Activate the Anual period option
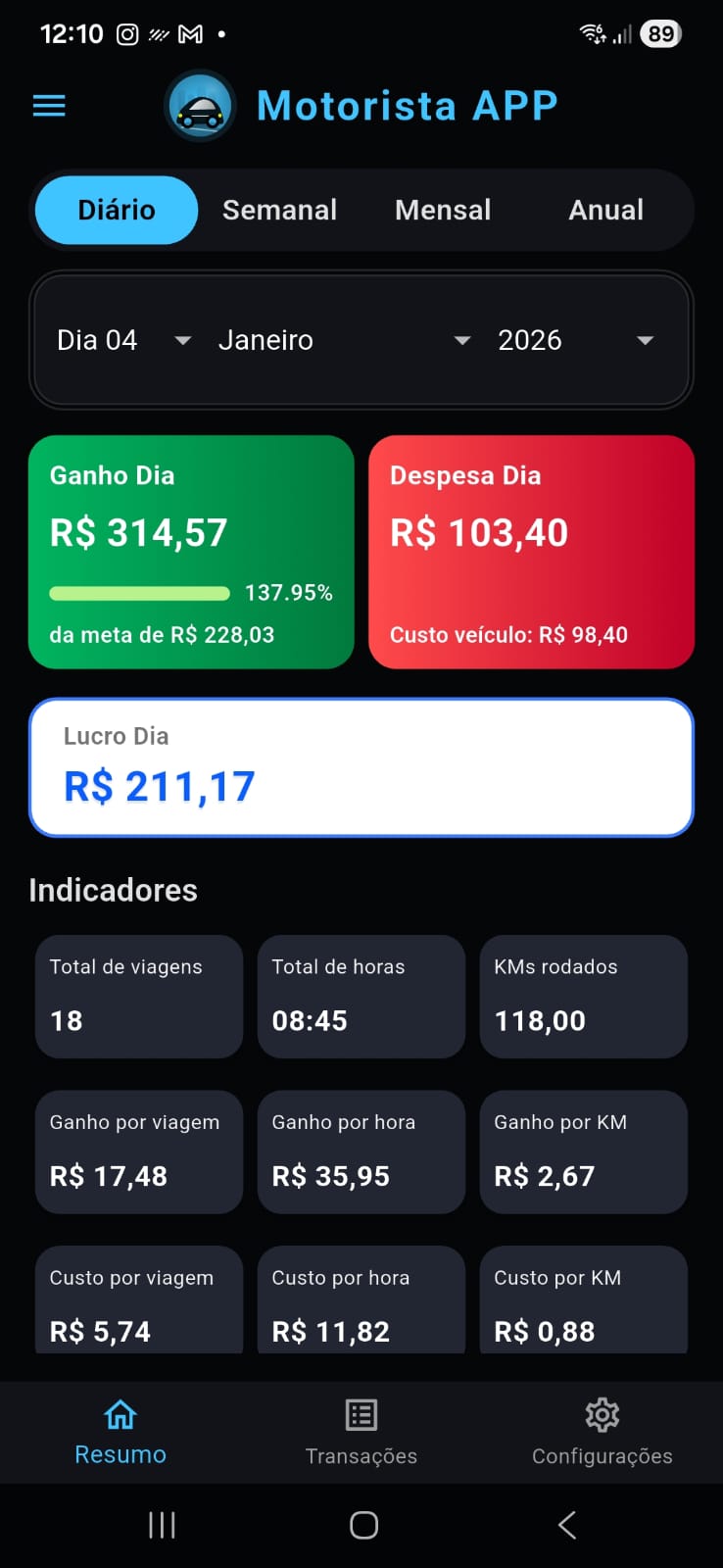Image resolution: width=723 pixels, height=1568 pixels. [x=604, y=210]
